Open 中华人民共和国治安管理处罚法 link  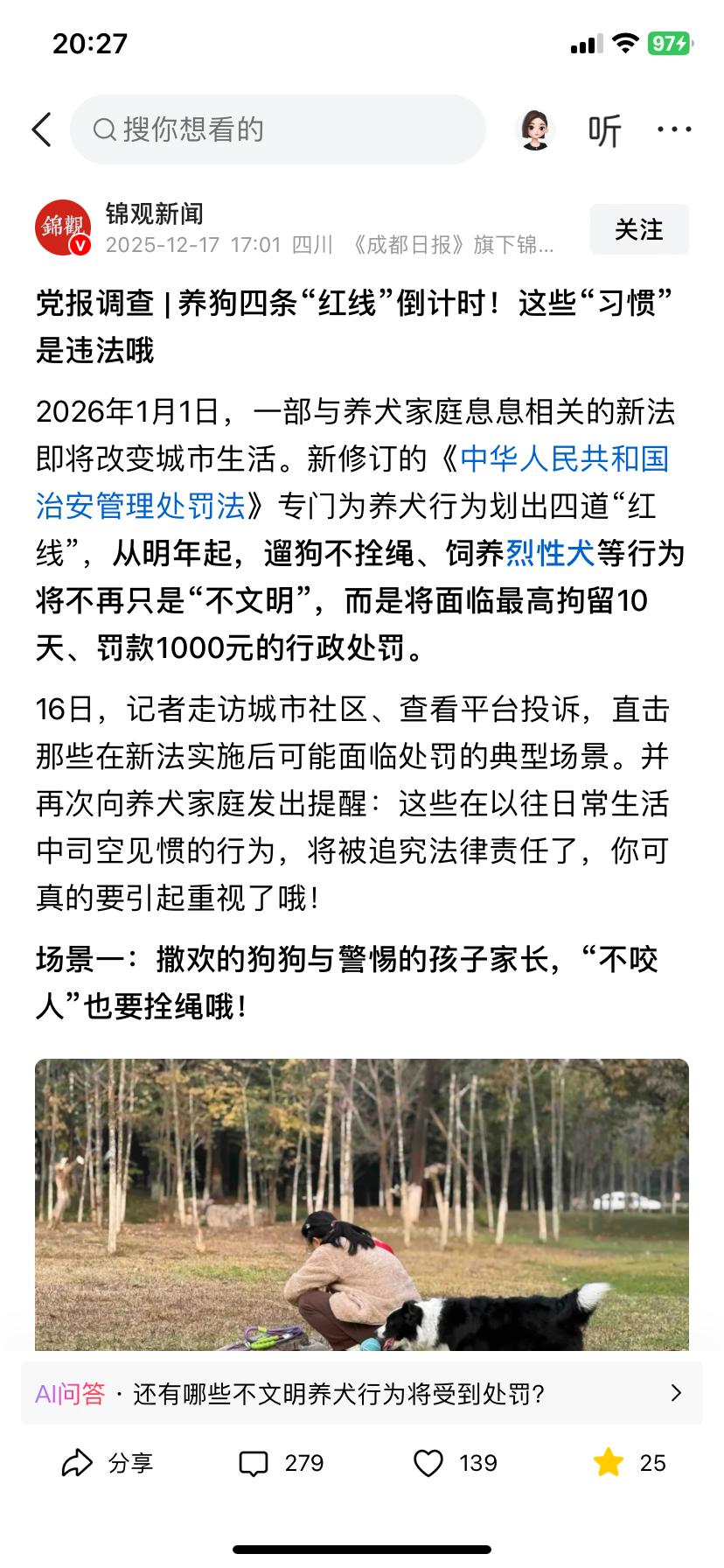pos(561,463)
